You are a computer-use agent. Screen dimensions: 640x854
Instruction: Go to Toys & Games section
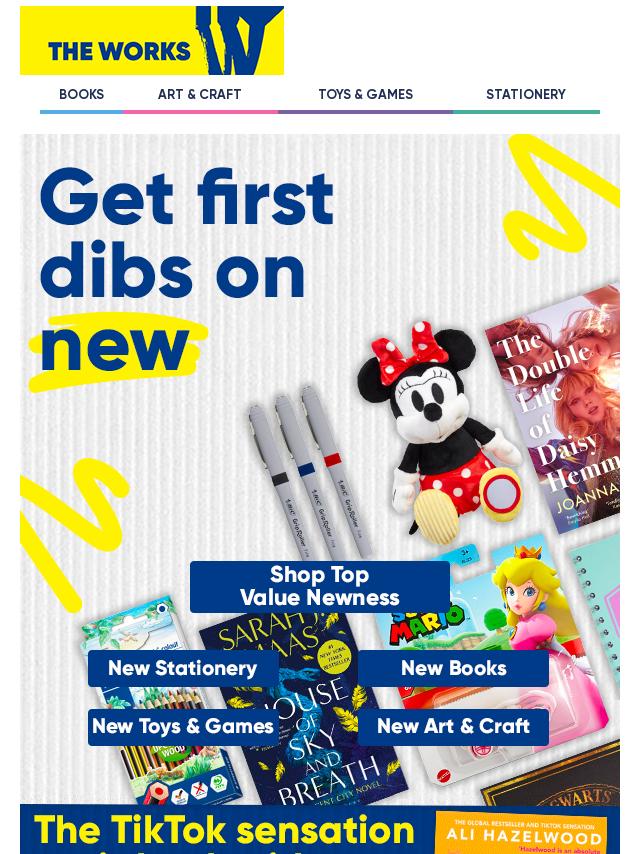coord(365,95)
